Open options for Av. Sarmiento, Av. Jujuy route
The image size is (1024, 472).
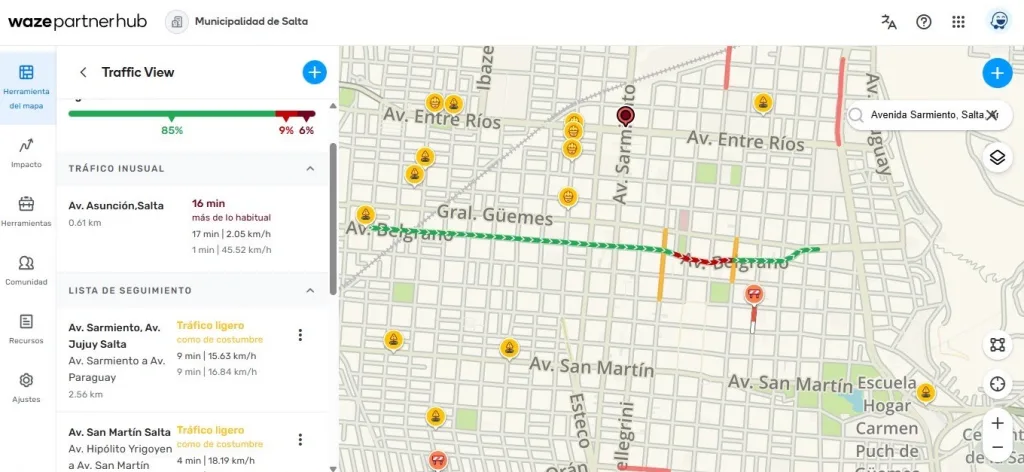coord(300,335)
